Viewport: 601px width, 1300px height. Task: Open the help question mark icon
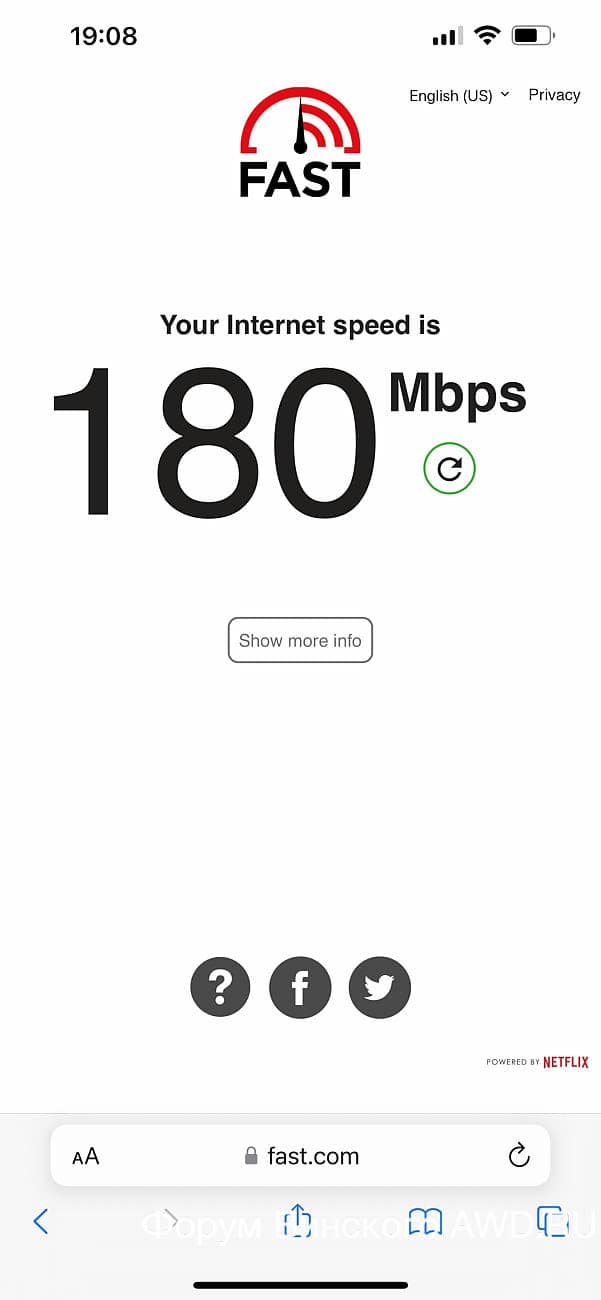pos(220,987)
